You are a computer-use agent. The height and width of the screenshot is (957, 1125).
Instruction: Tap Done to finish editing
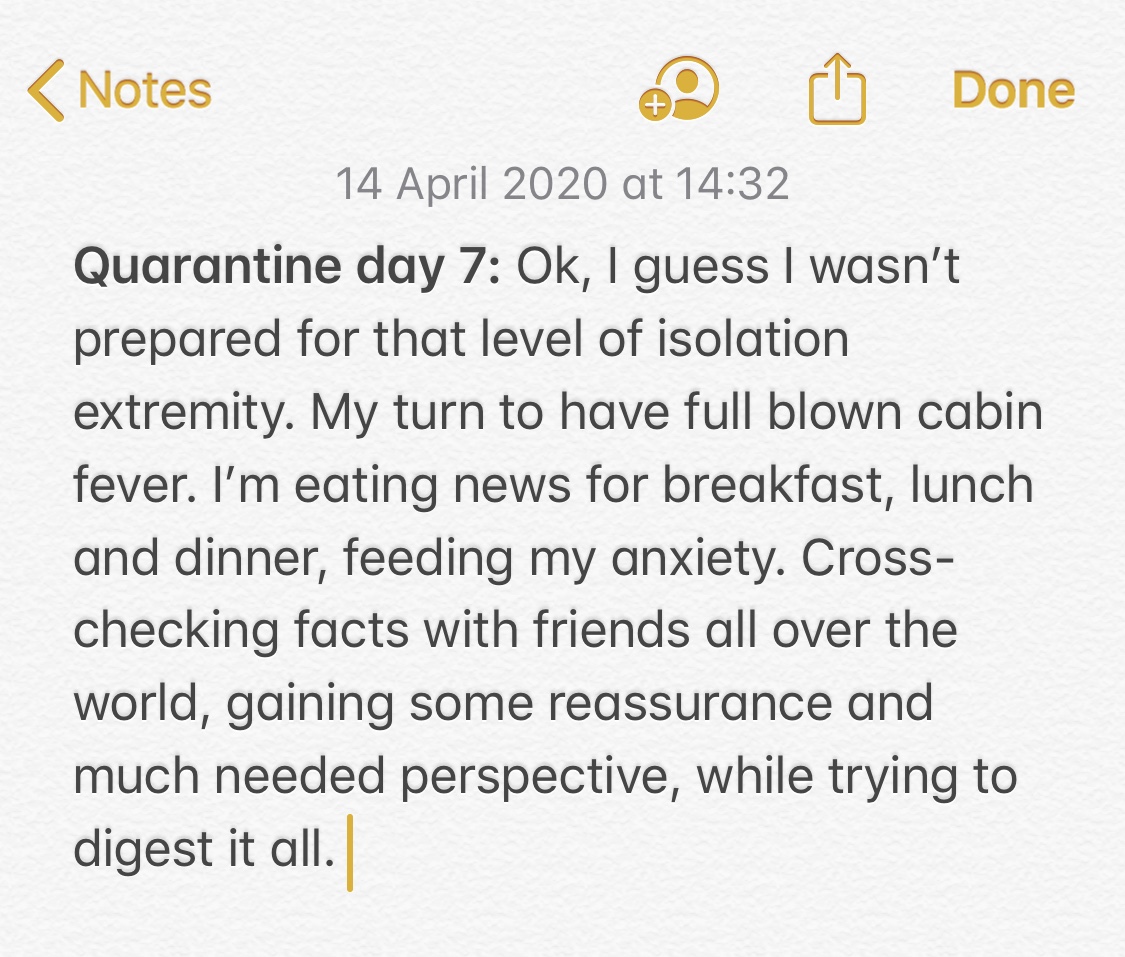click(1013, 90)
